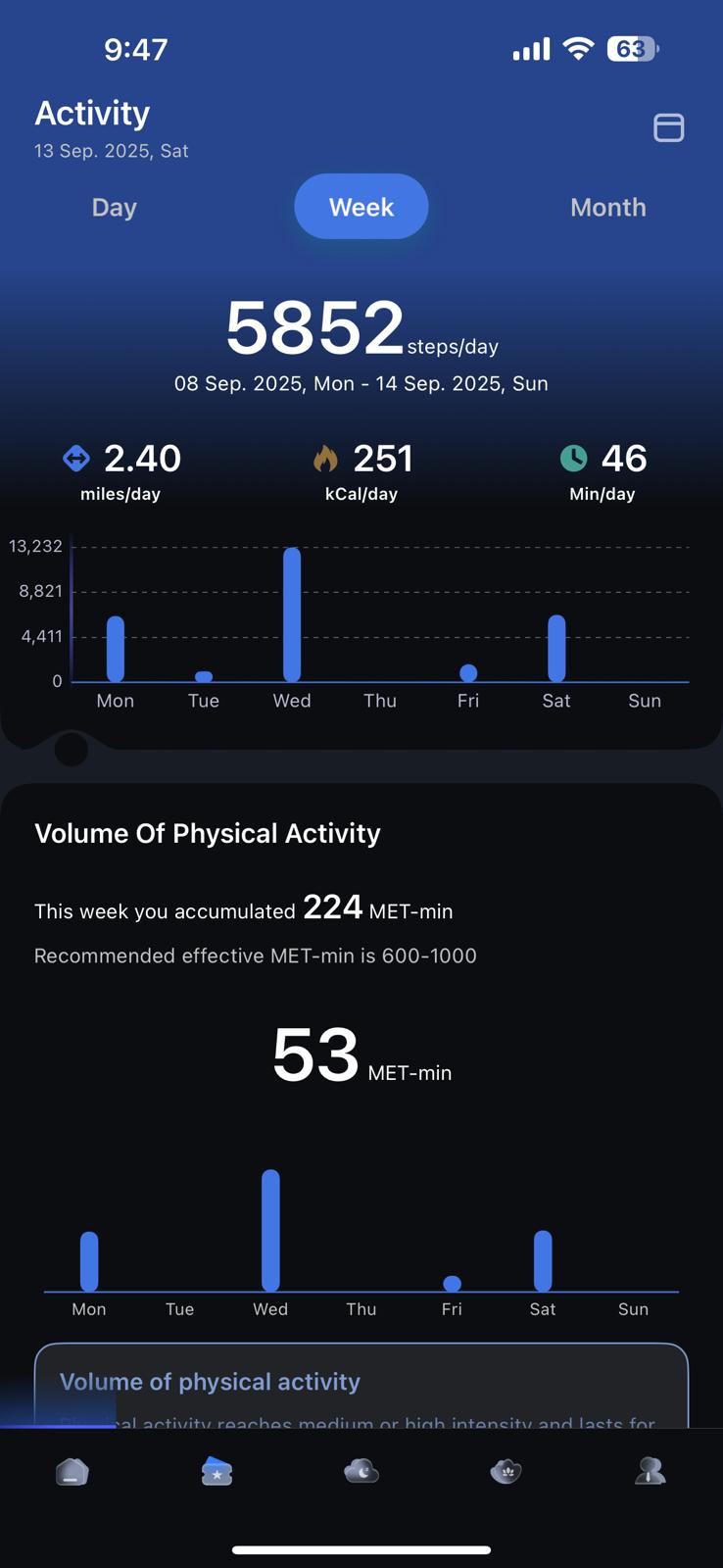Open the lotus wellness tab
Viewport: 723px width, 1568px height.
click(506, 1471)
